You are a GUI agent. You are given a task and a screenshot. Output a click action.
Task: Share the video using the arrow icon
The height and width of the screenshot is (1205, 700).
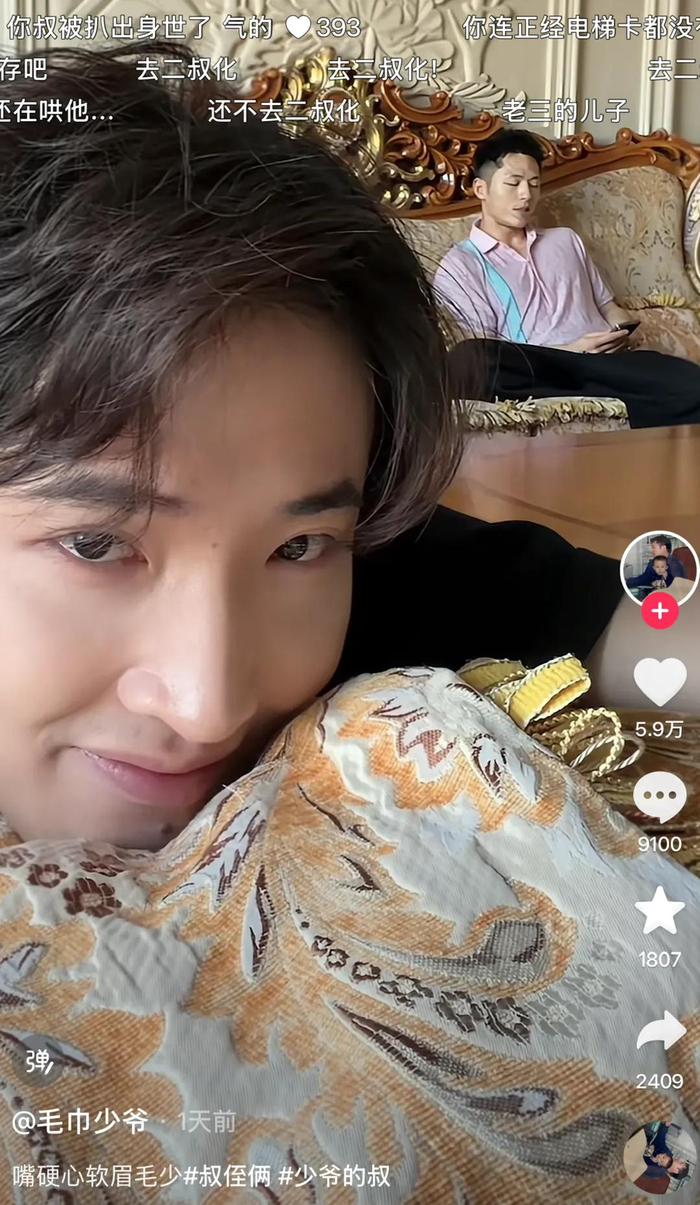tap(660, 1032)
